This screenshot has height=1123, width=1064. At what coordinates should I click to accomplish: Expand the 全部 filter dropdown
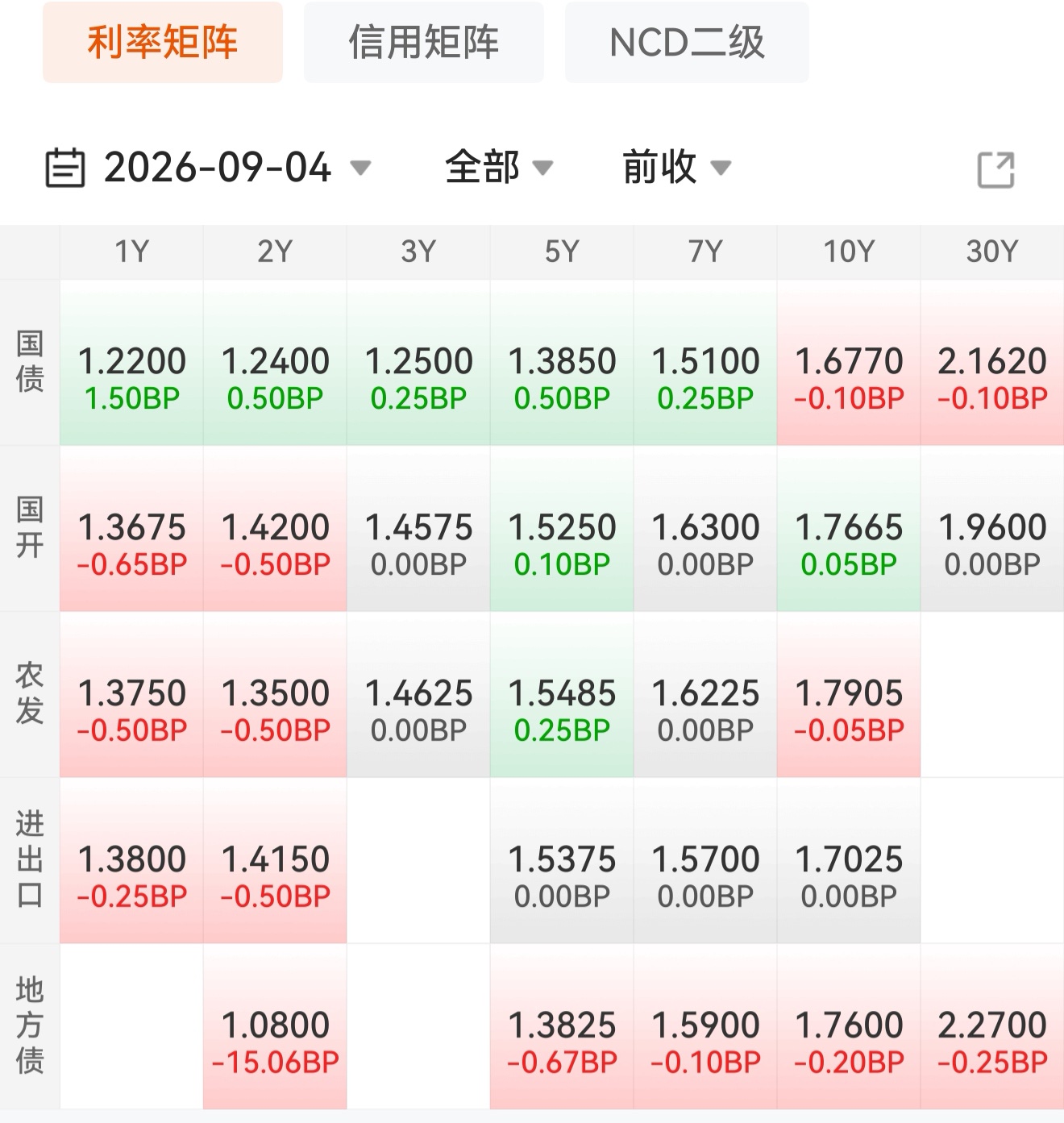tap(499, 168)
